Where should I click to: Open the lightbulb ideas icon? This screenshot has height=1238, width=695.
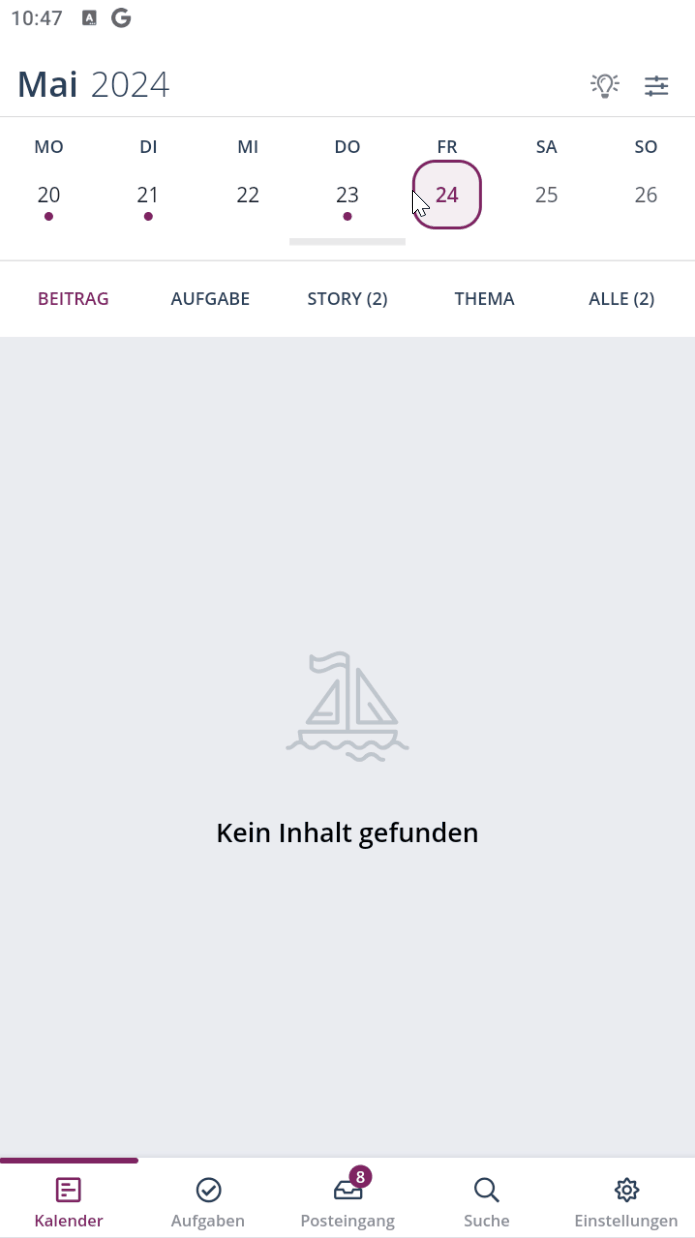[x=605, y=86]
